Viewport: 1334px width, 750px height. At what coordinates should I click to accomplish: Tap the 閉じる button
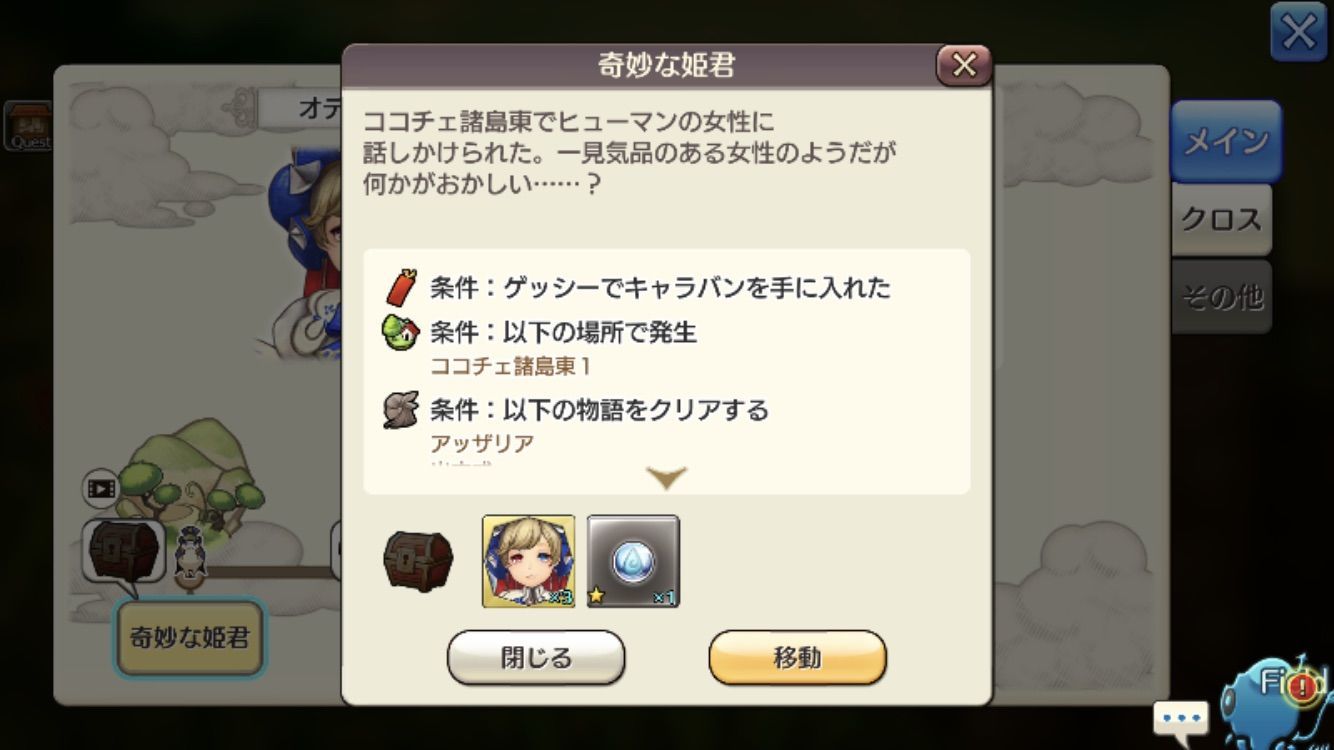[536, 658]
